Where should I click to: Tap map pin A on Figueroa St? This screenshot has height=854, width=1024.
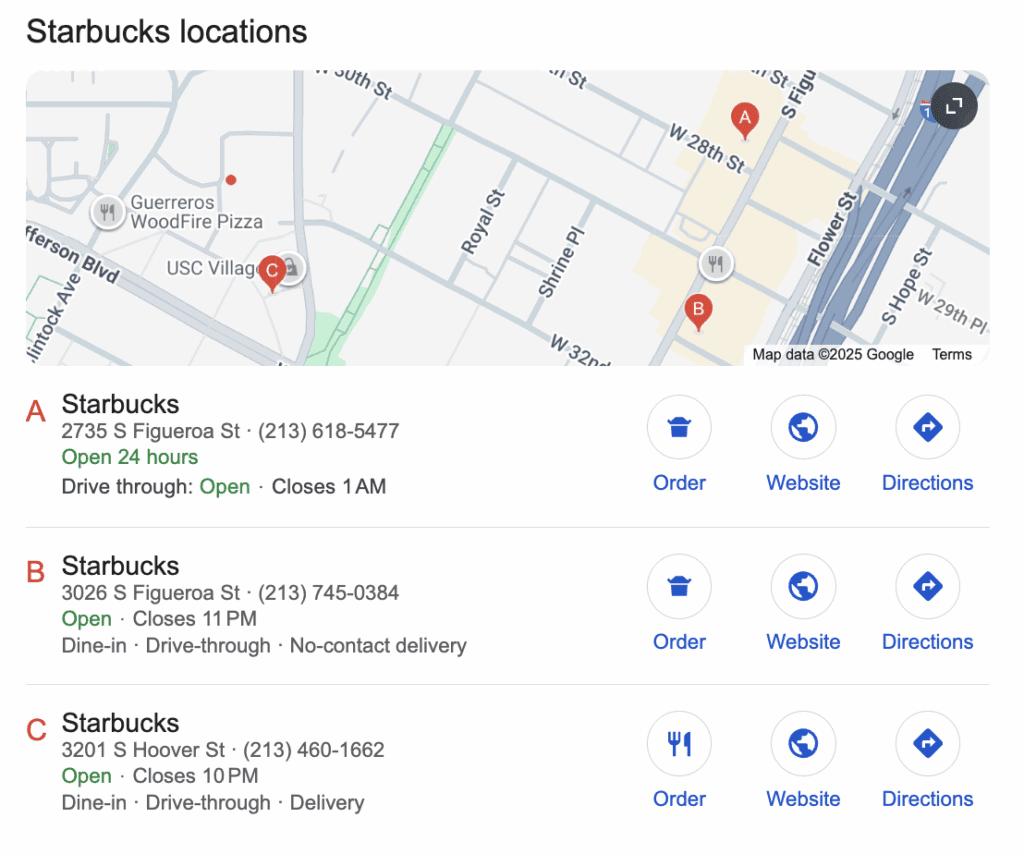(743, 120)
